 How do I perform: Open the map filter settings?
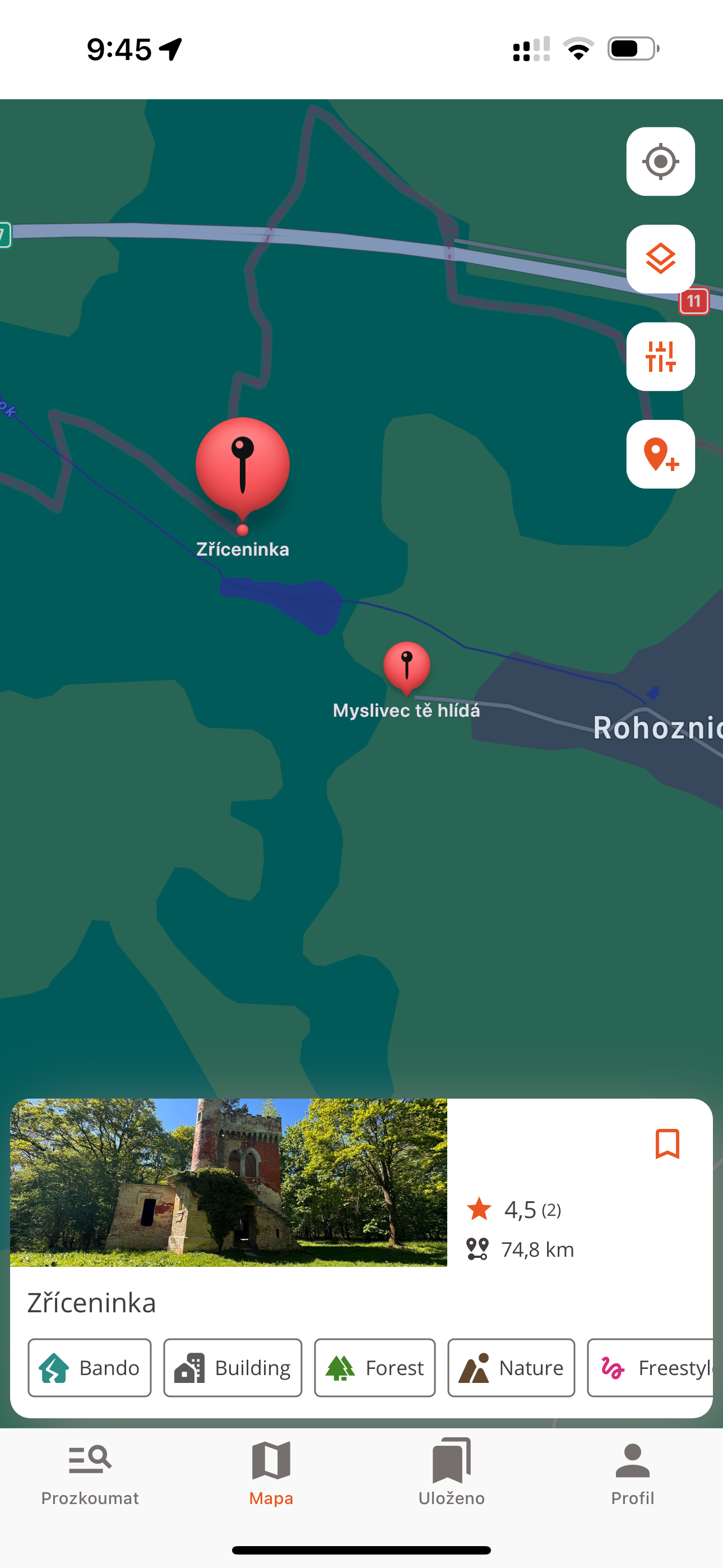point(660,357)
